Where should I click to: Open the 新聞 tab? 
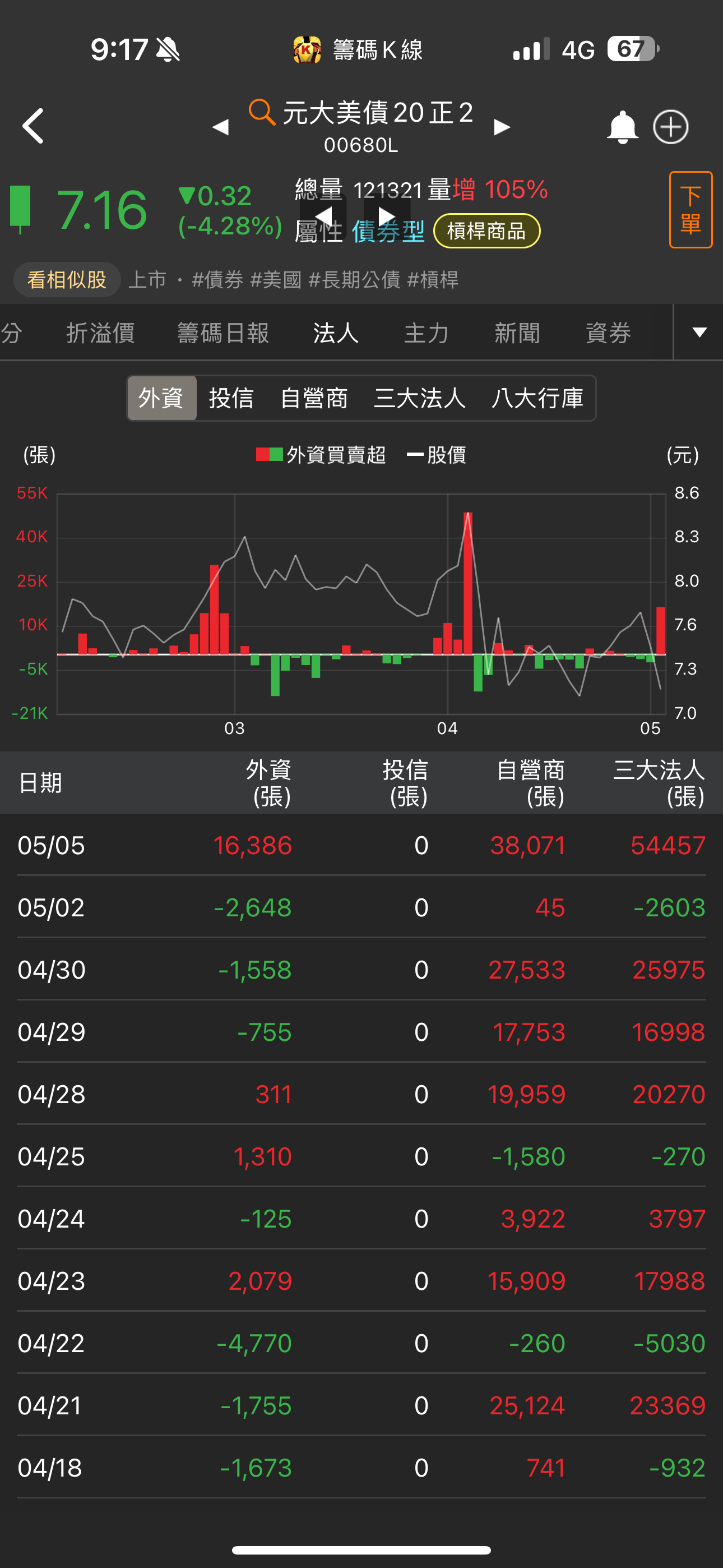click(517, 333)
